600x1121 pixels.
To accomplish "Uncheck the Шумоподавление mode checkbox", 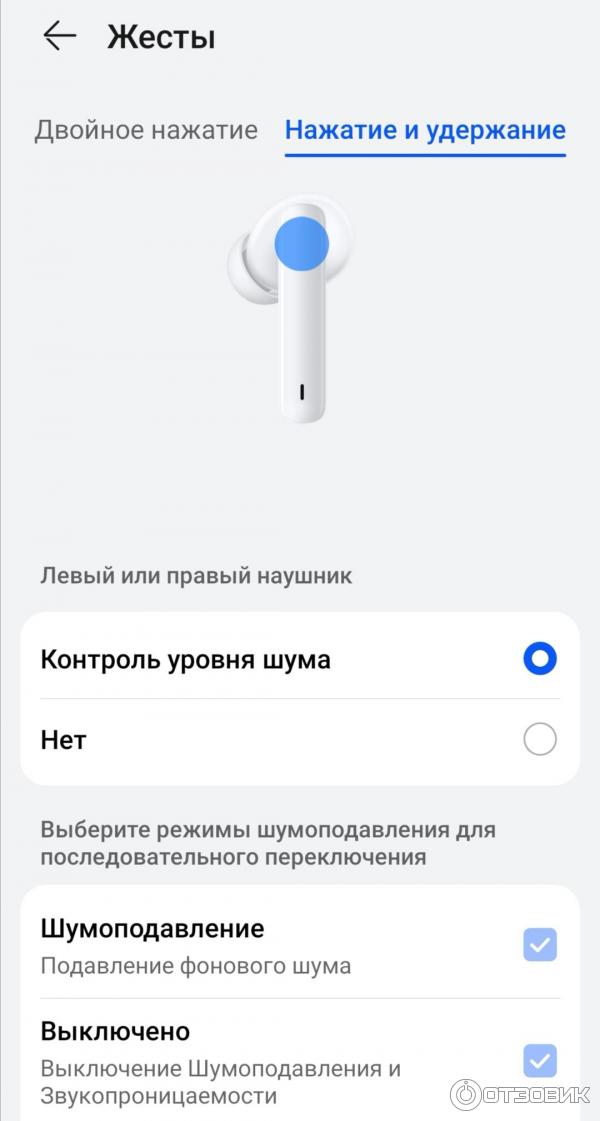I will [x=540, y=945].
